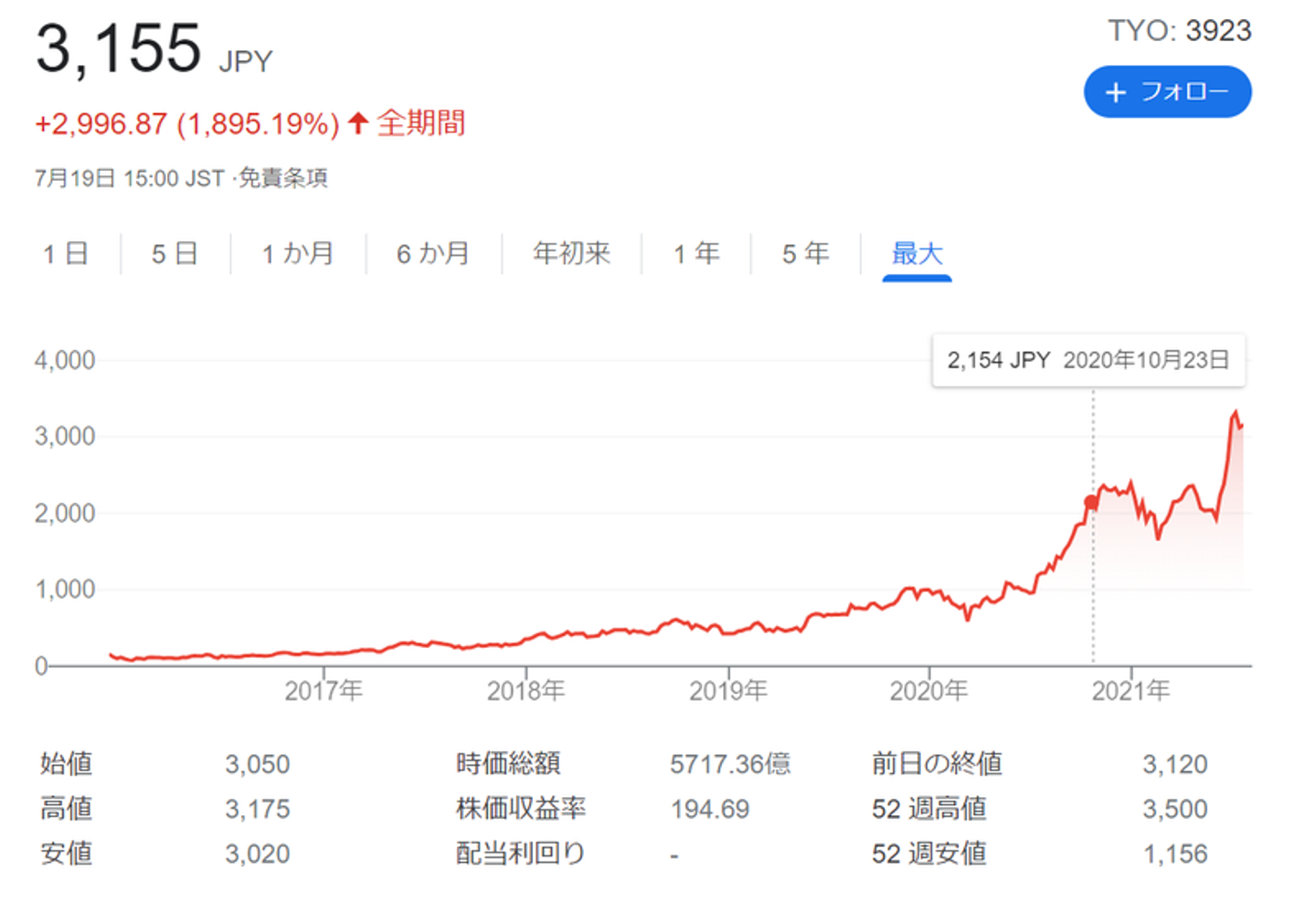Open the 免責条項 disclaimer link
The image size is (1316, 903).
282,178
